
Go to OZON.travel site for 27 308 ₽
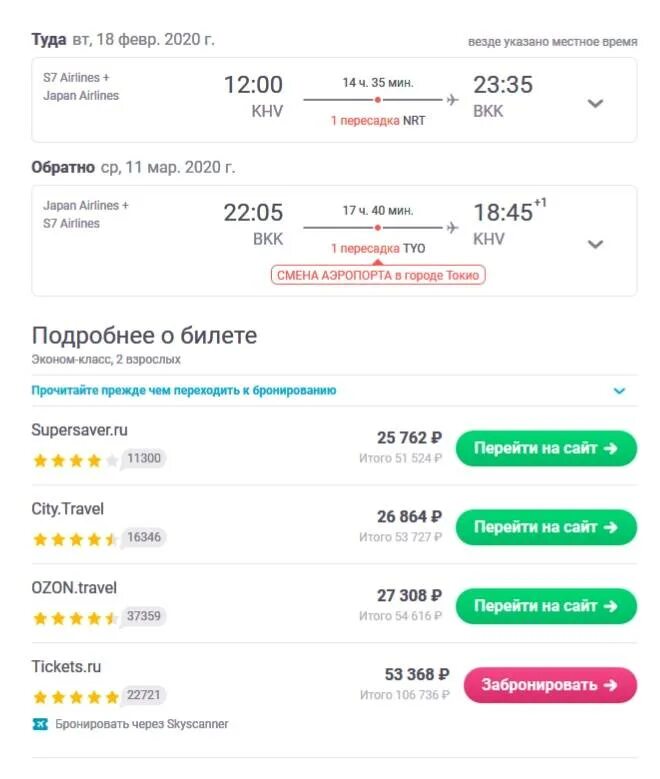coord(546,606)
